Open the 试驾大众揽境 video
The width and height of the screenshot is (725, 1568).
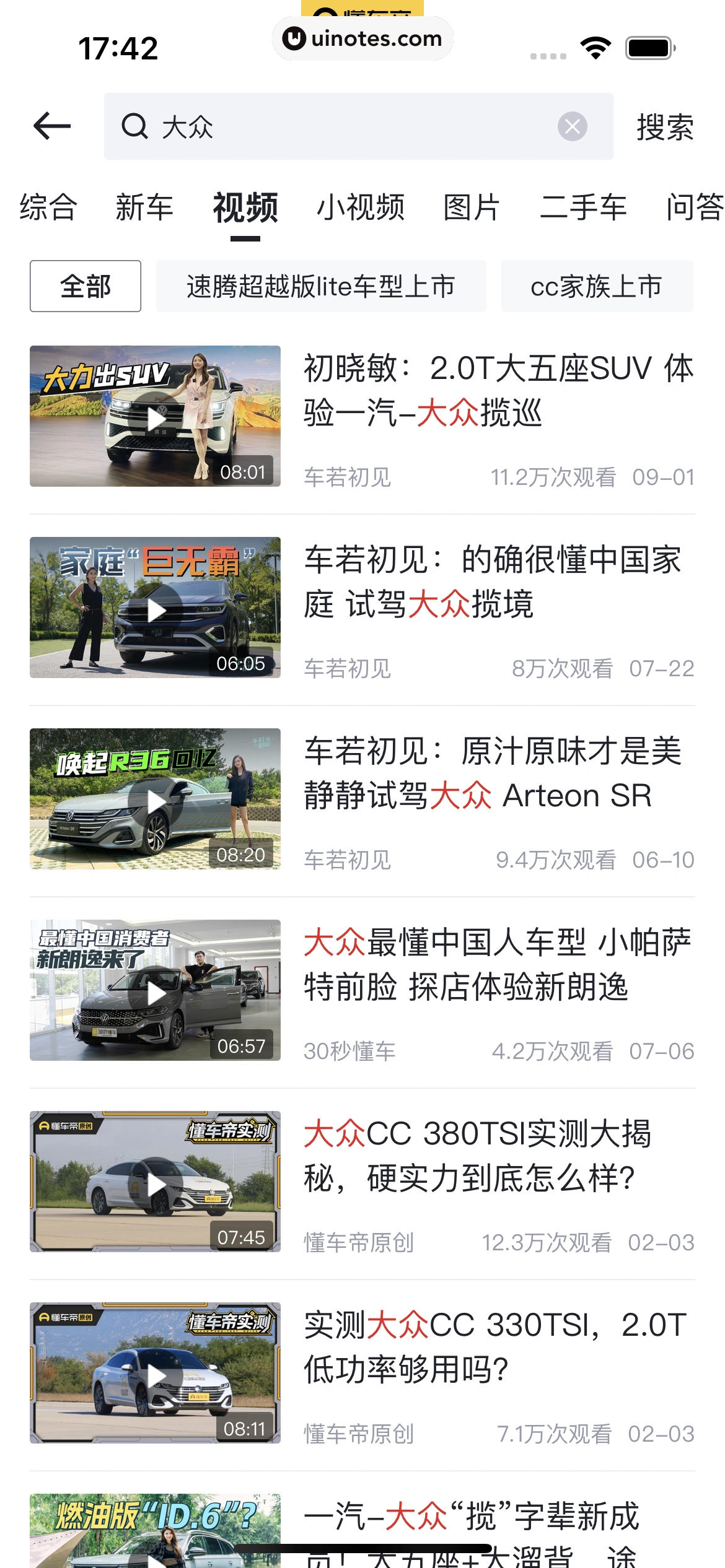coord(155,608)
